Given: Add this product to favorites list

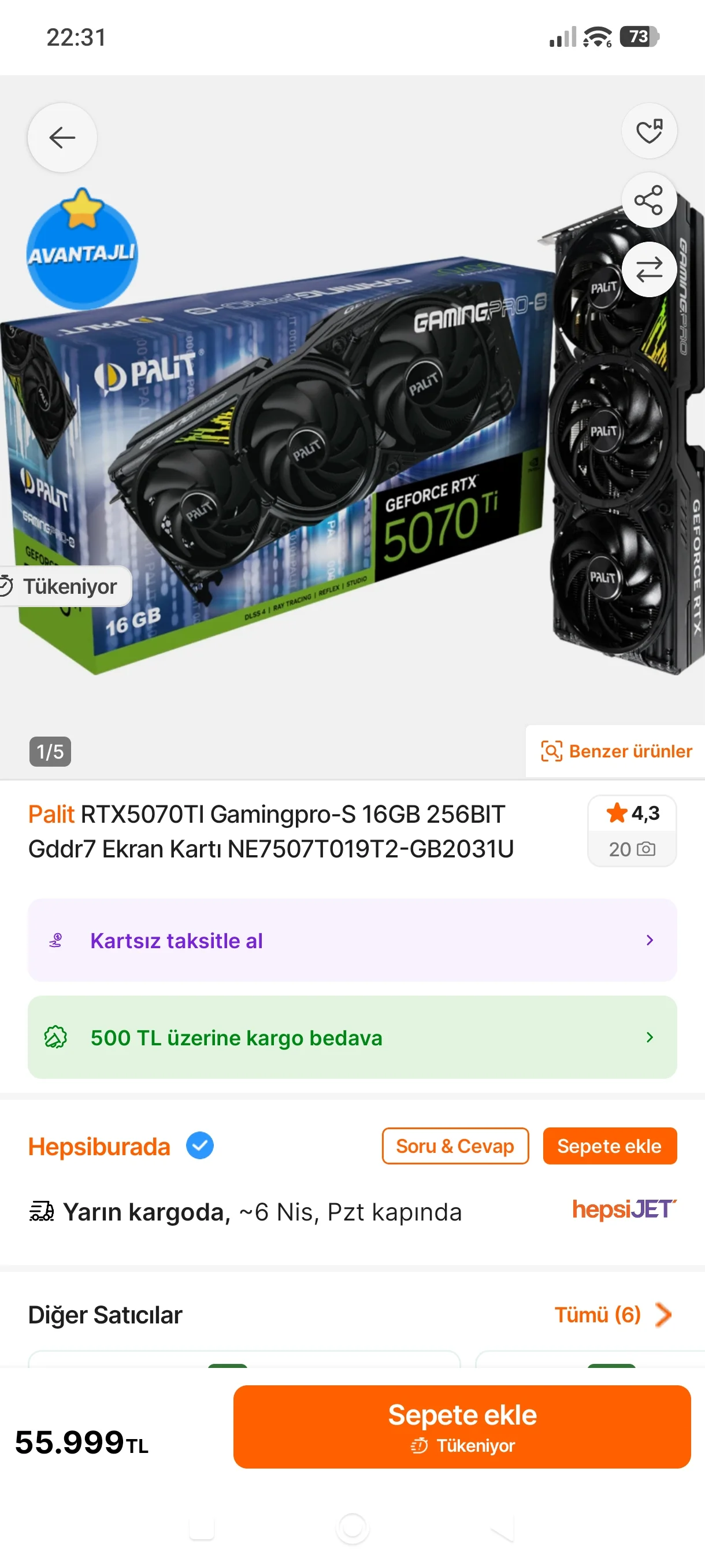Looking at the screenshot, I should pyautogui.click(x=648, y=131).
